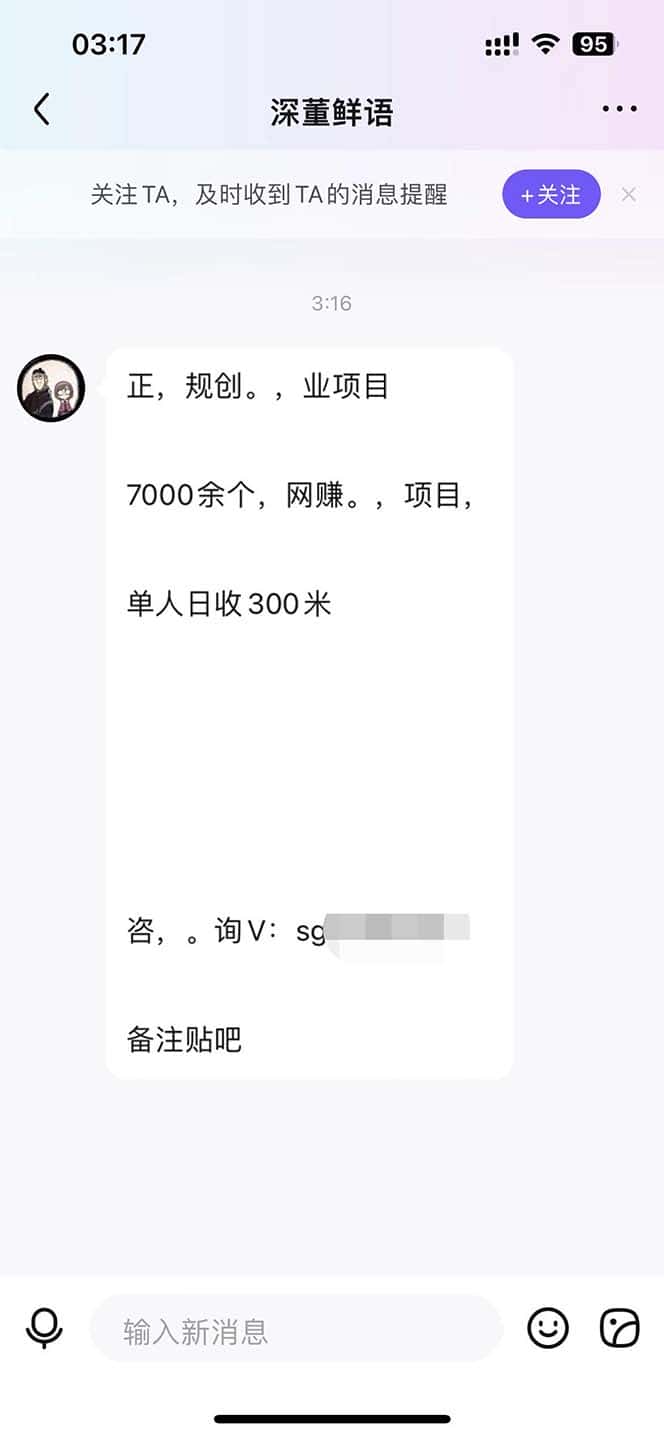Open the emoji picker

tap(548, 1329)
